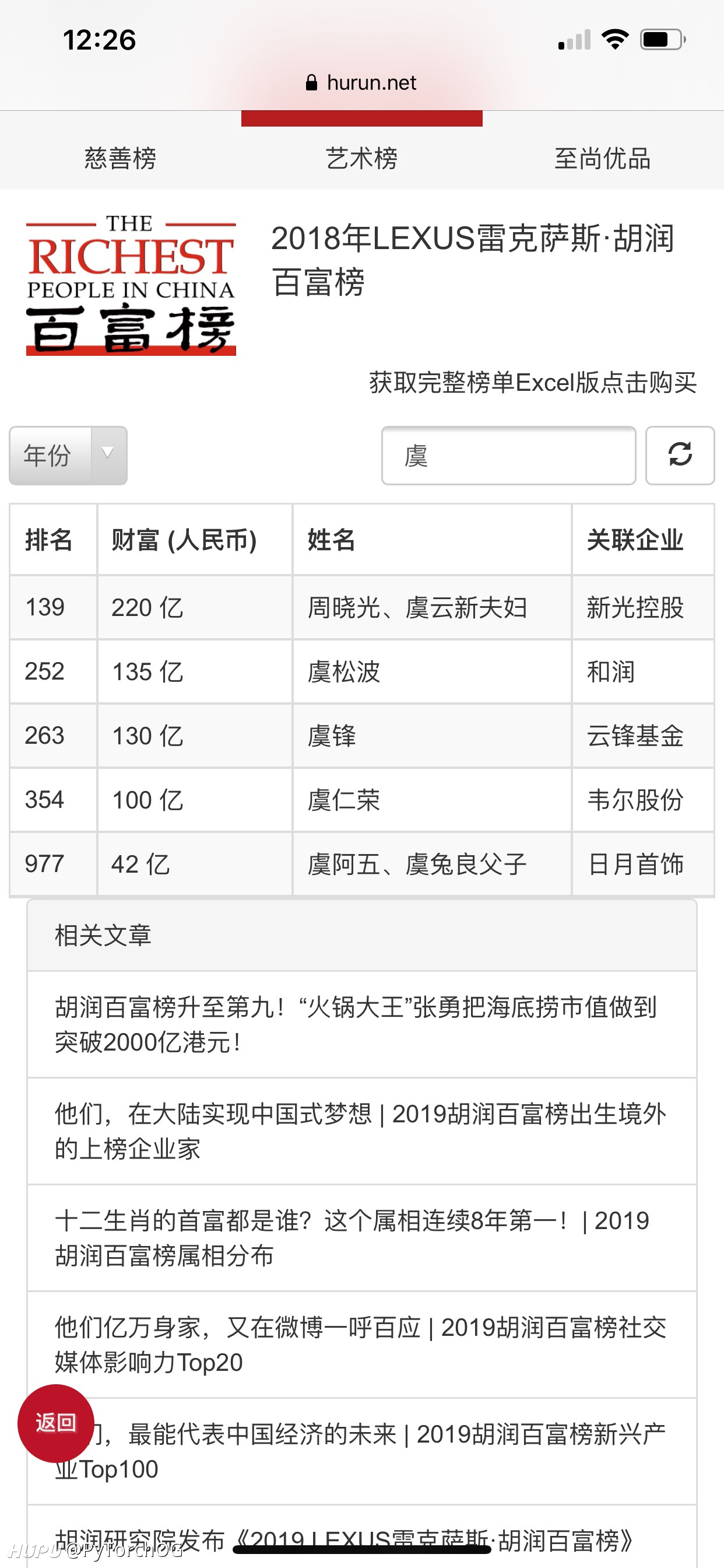This screenshot has width=724, height=1568.
Task: Tap the red 返回 floating button
Action: (56, 1423)
